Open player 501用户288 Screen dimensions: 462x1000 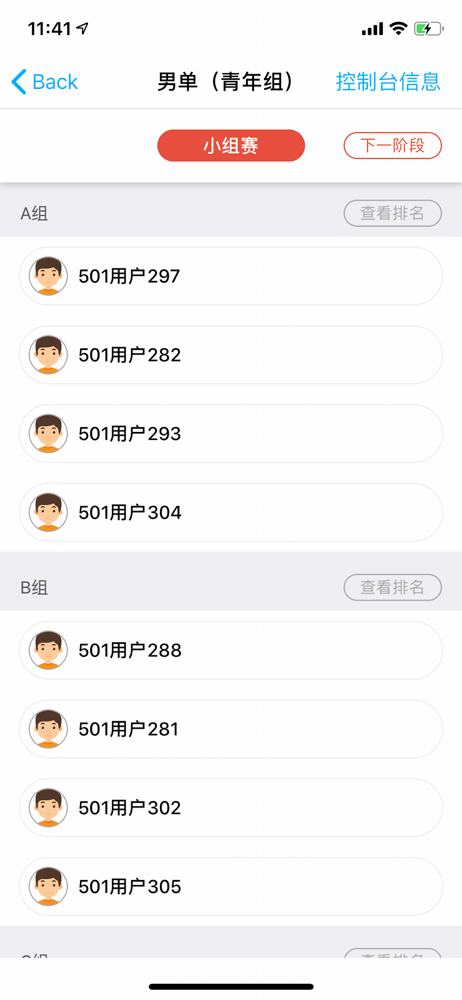click(x=231, y=651)
